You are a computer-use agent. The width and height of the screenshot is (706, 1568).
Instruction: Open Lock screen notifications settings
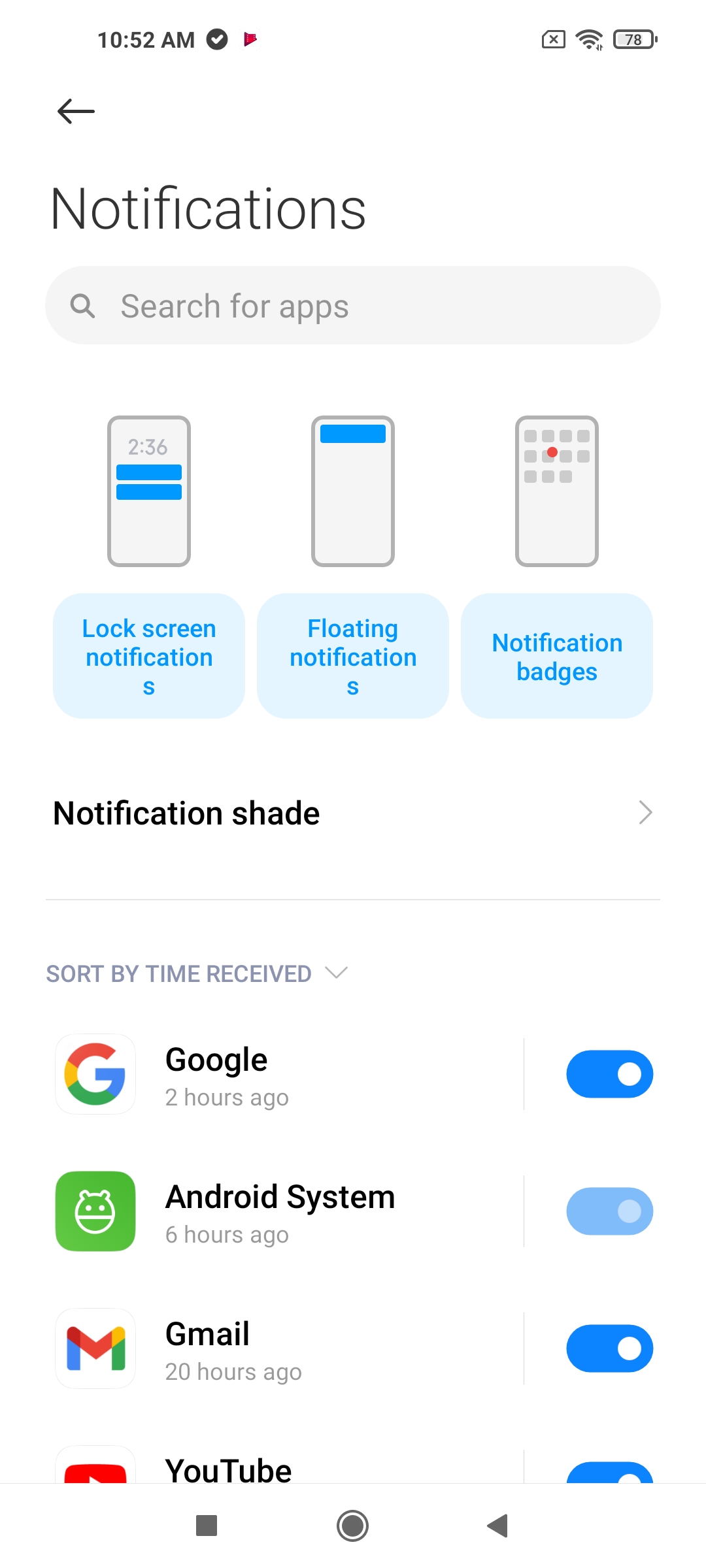pos(149,656)
